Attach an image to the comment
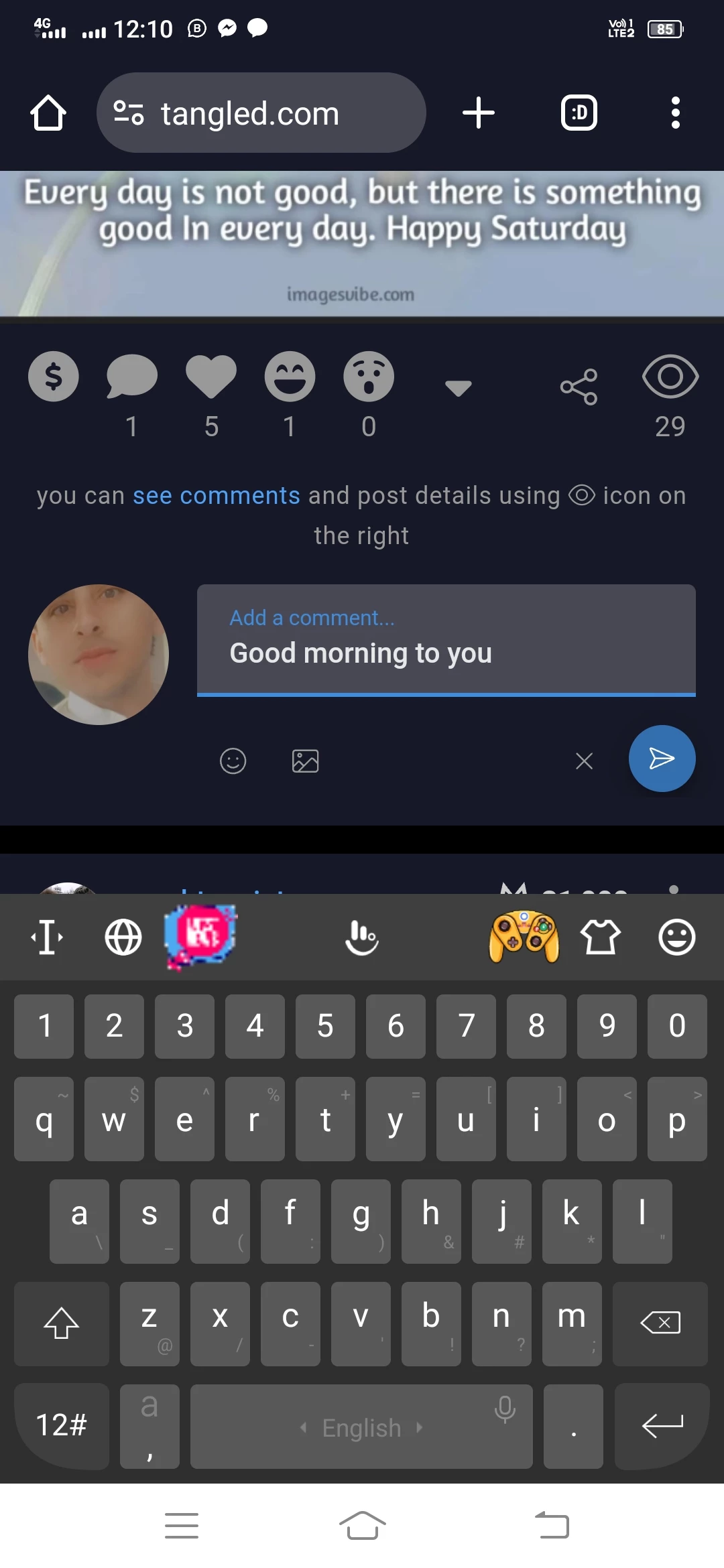 pos(306,761)
